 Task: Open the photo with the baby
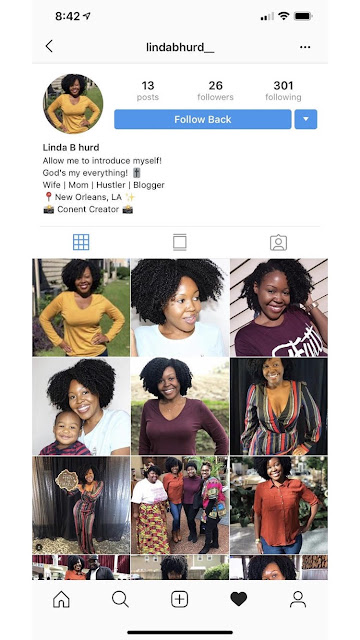point(81,407)
